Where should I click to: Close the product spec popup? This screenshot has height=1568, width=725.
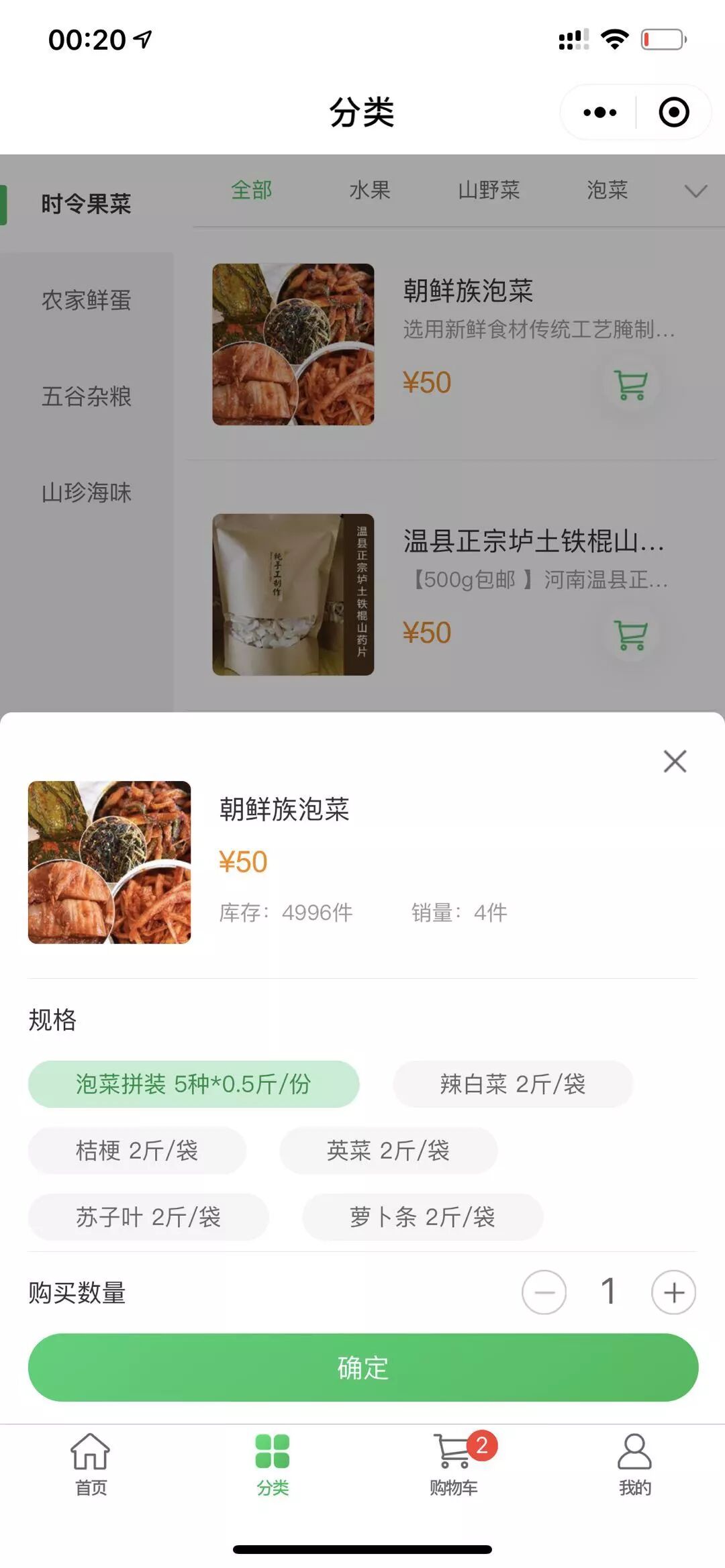point(675,762)
